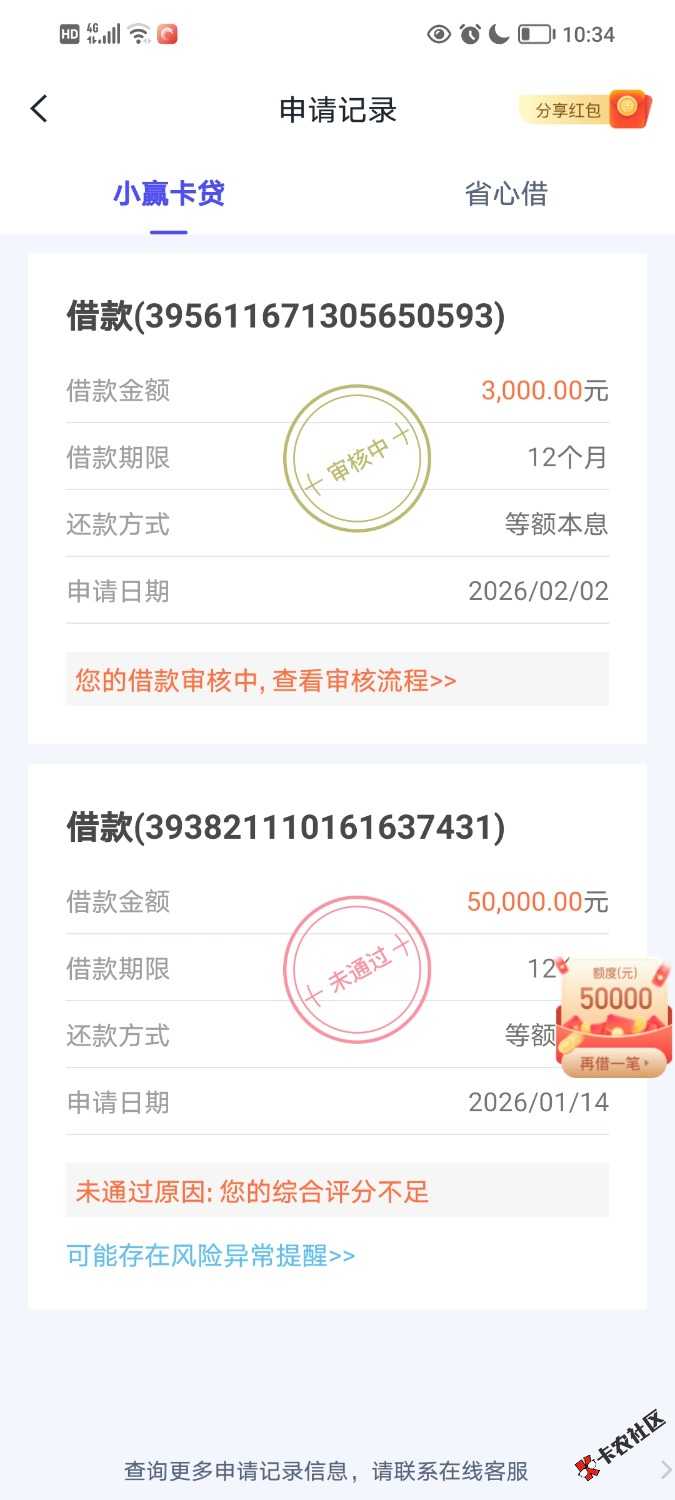
Task: Switch to the 省心借 tab
Action: (506, 193)
